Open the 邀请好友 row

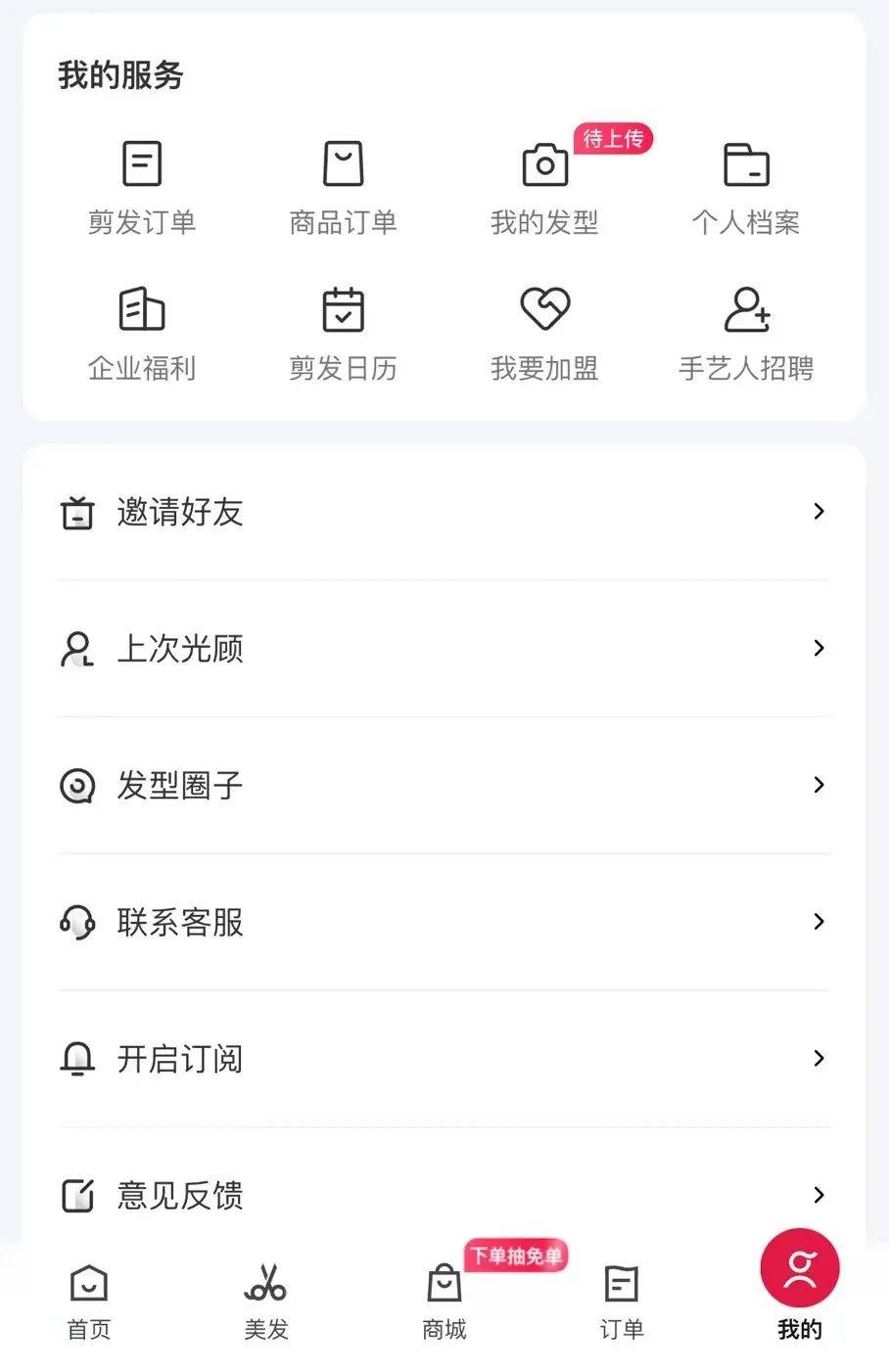pos(444,512)
